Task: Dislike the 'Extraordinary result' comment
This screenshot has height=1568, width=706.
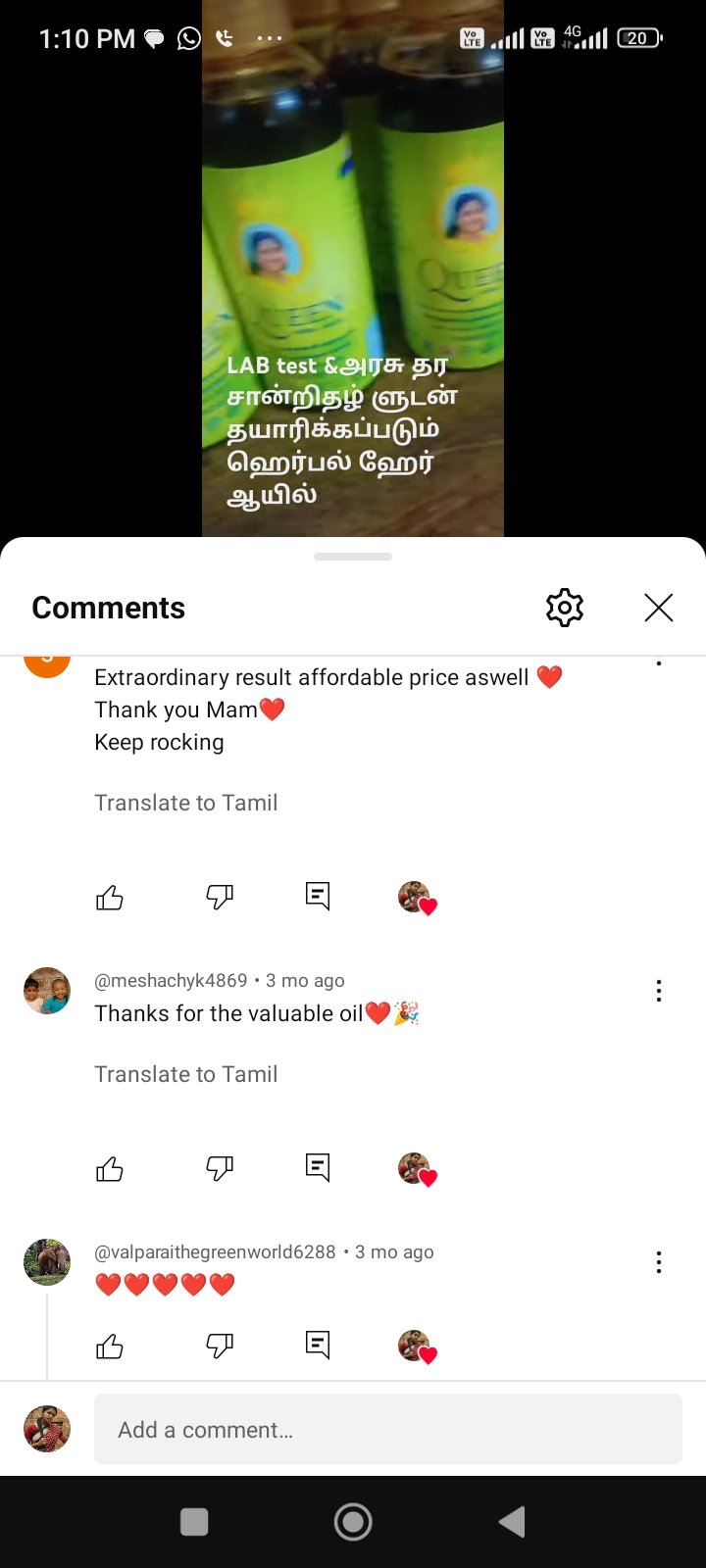Action: tap(219, 897)
